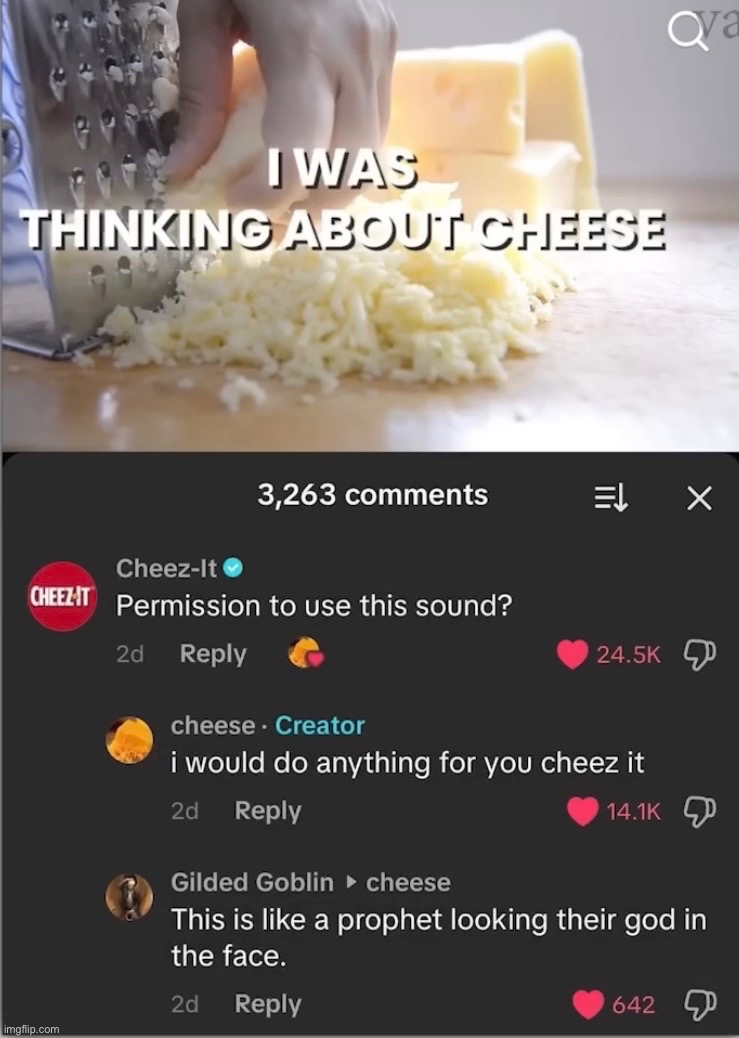Click the 3,263 comments header

pyautogui.click(x=372, y=494)
